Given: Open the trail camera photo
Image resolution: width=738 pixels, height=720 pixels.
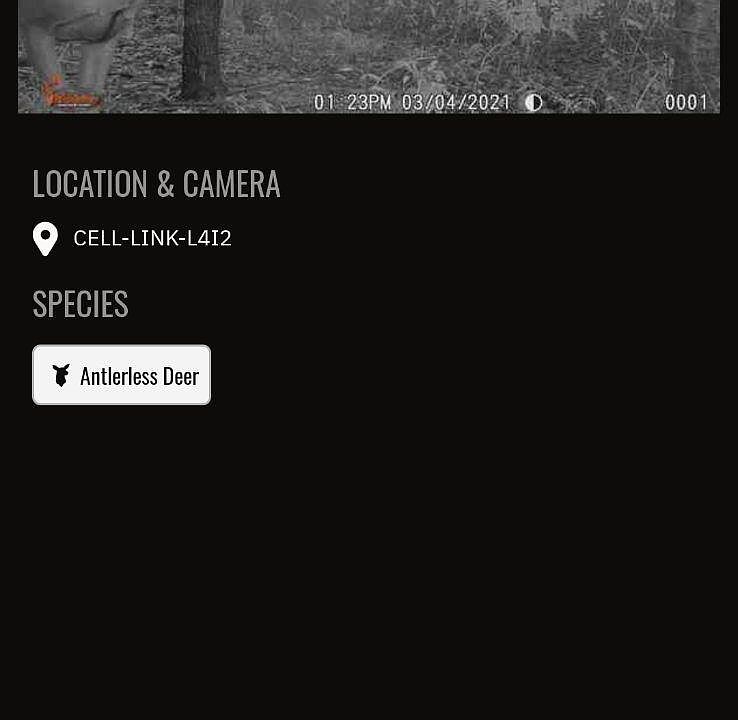Looking at the screenshot, I should point(368,55).
